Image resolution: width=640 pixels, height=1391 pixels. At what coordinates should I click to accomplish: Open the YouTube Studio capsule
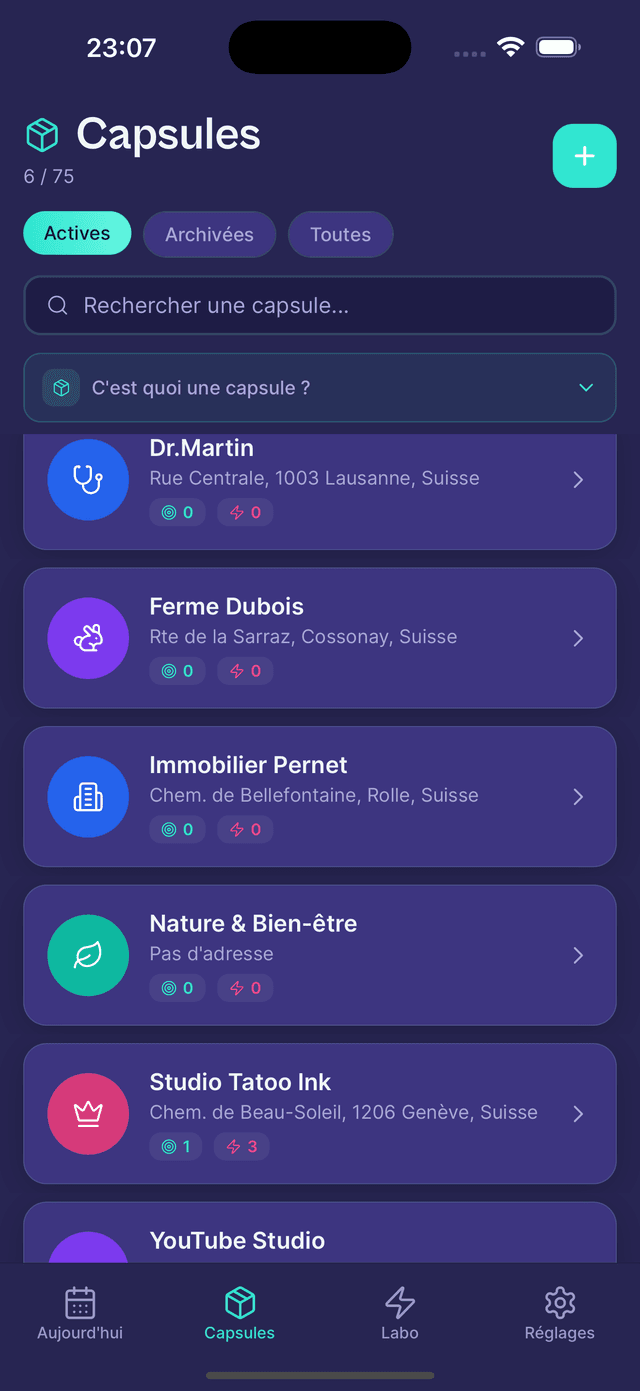pos(320,1234)
